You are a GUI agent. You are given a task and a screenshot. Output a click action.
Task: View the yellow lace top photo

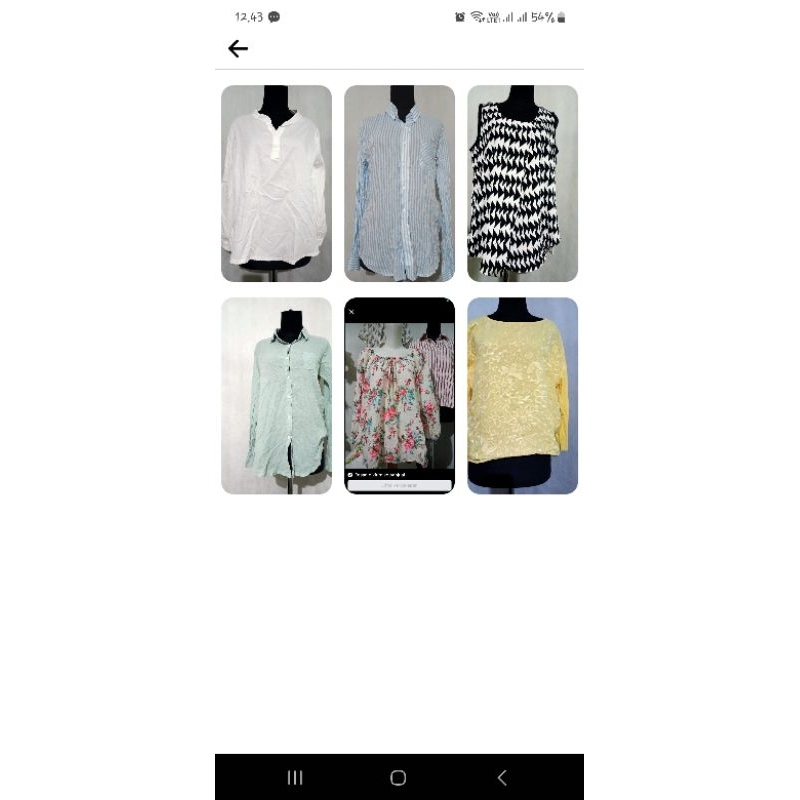click(522, 395)
